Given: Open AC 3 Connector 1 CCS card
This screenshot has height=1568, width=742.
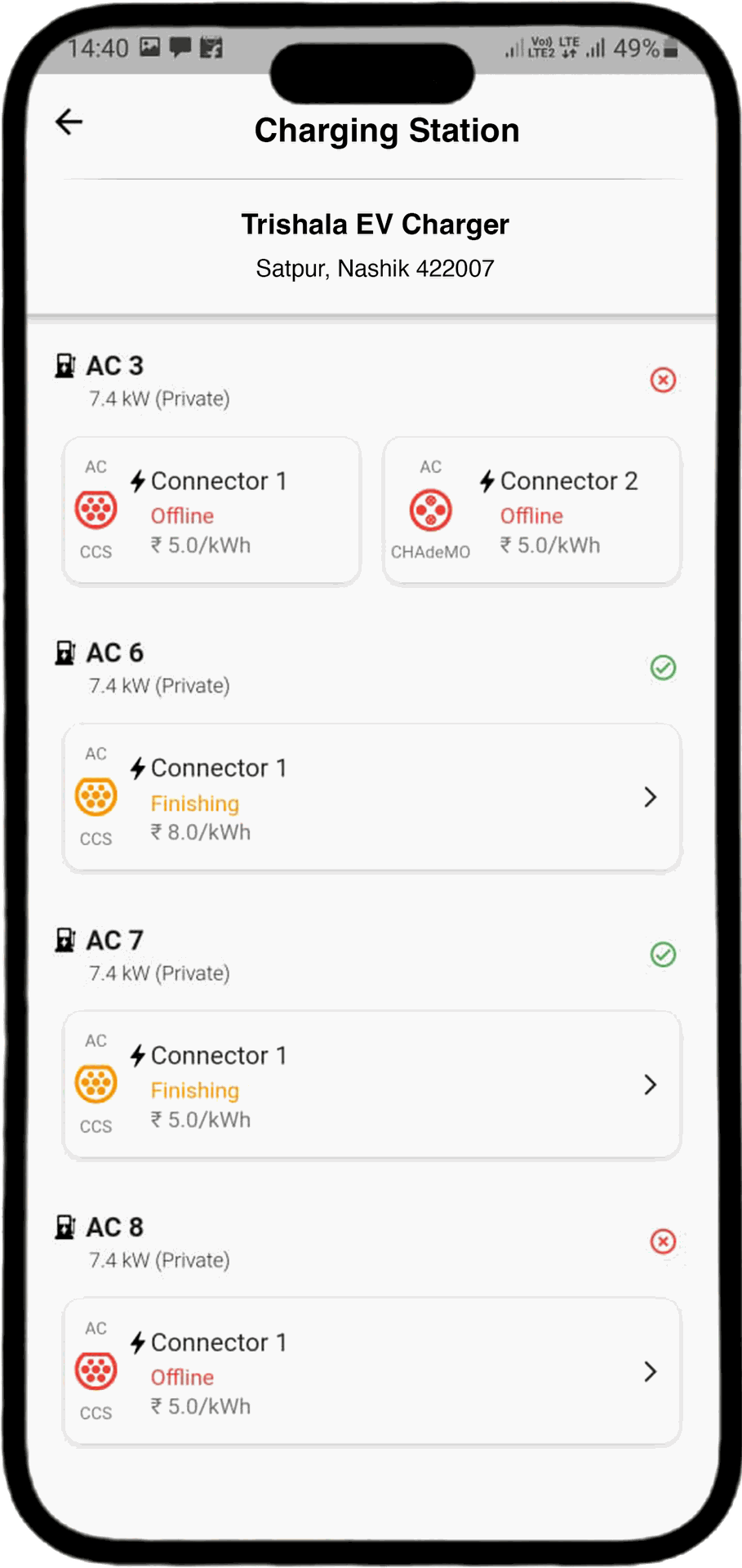Looking at the screenshot, I should [x=211, y=511].
